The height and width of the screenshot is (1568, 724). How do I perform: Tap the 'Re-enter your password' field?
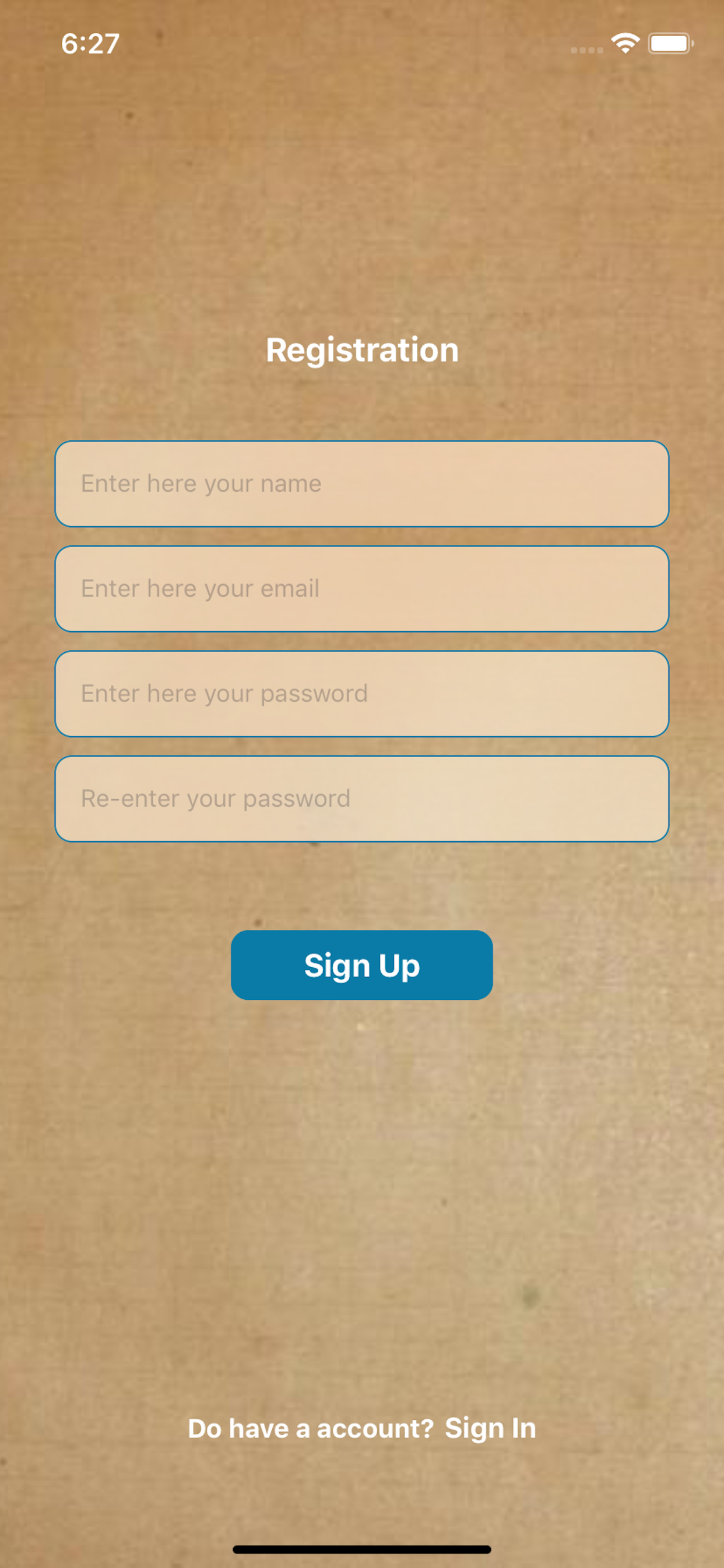tap(362, 799)
